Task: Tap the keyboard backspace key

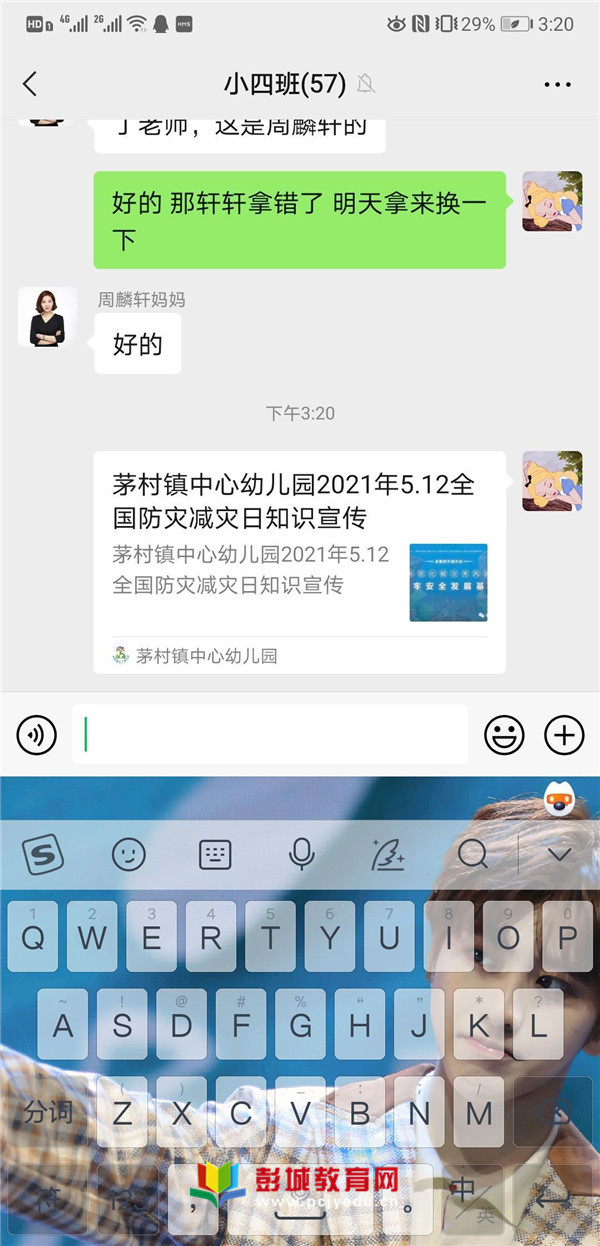Action: [553, 1112]
